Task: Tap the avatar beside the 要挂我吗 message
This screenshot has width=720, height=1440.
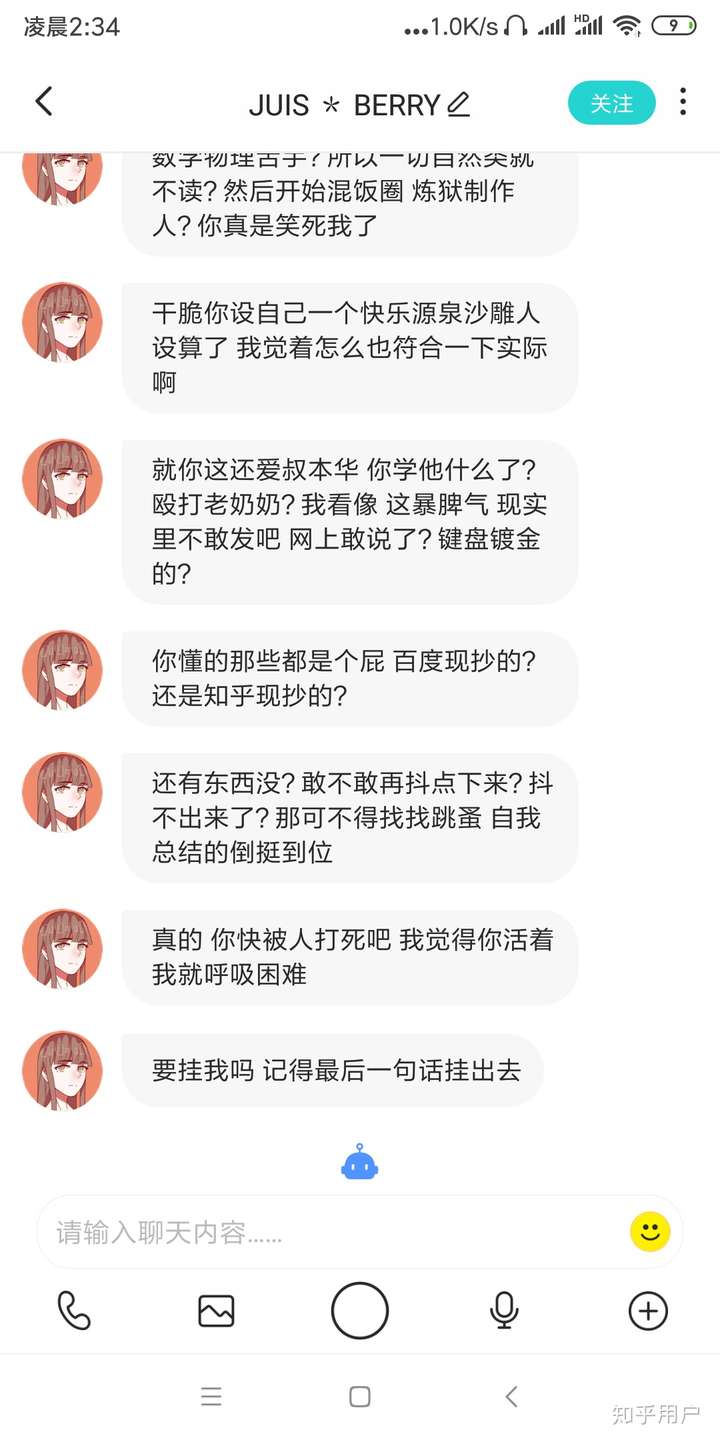Action: pos(63,1070)
